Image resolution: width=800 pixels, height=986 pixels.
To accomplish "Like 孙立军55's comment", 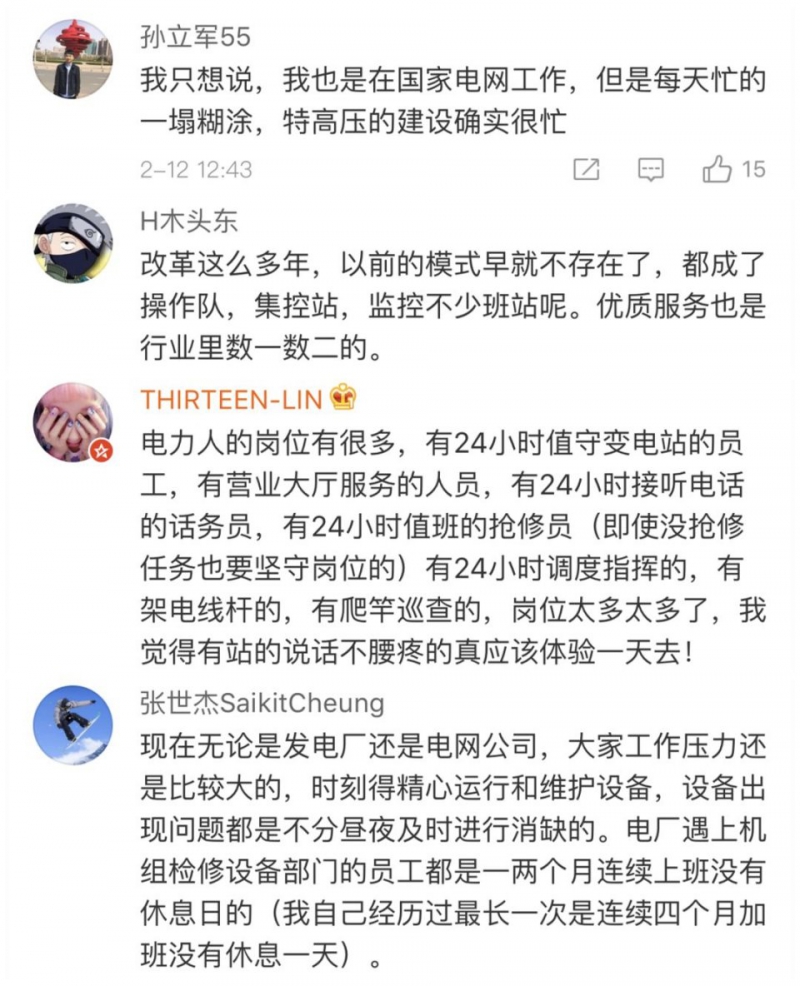I will point(717,169).
